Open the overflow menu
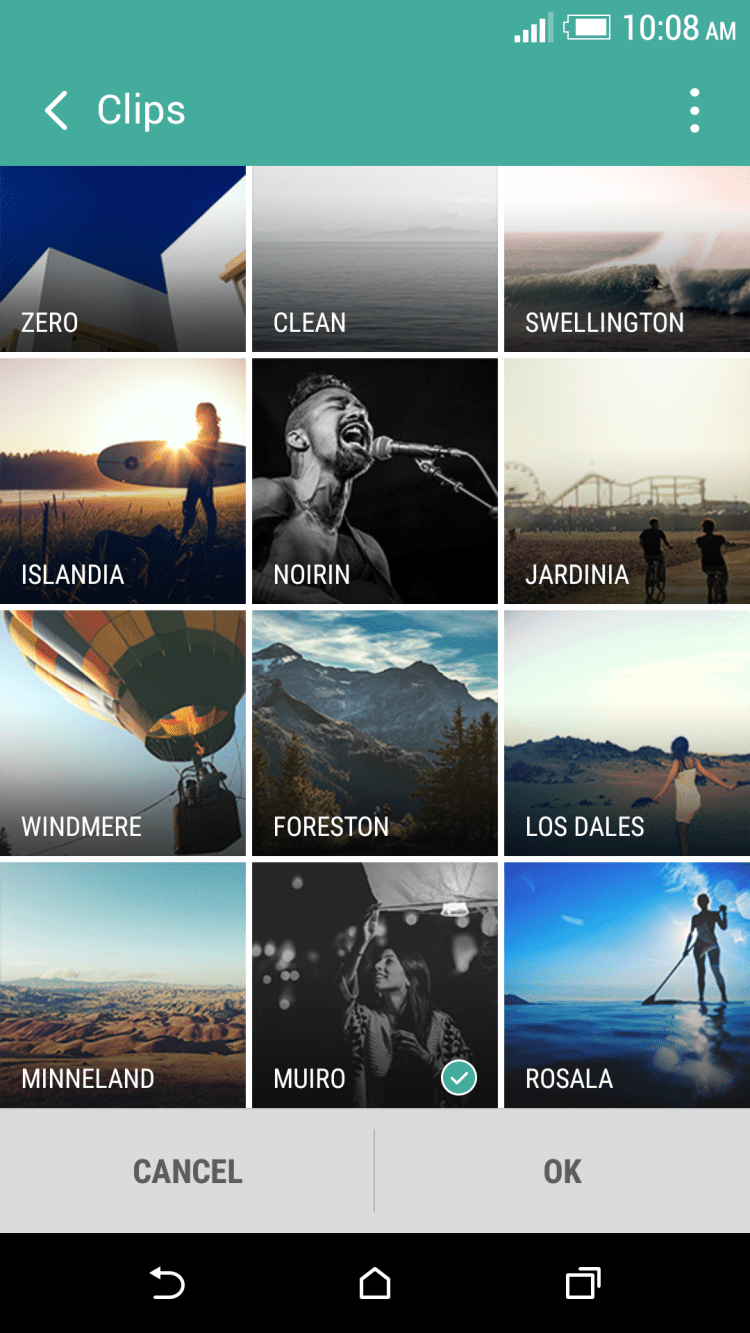750x1333 pixels. 694,110
